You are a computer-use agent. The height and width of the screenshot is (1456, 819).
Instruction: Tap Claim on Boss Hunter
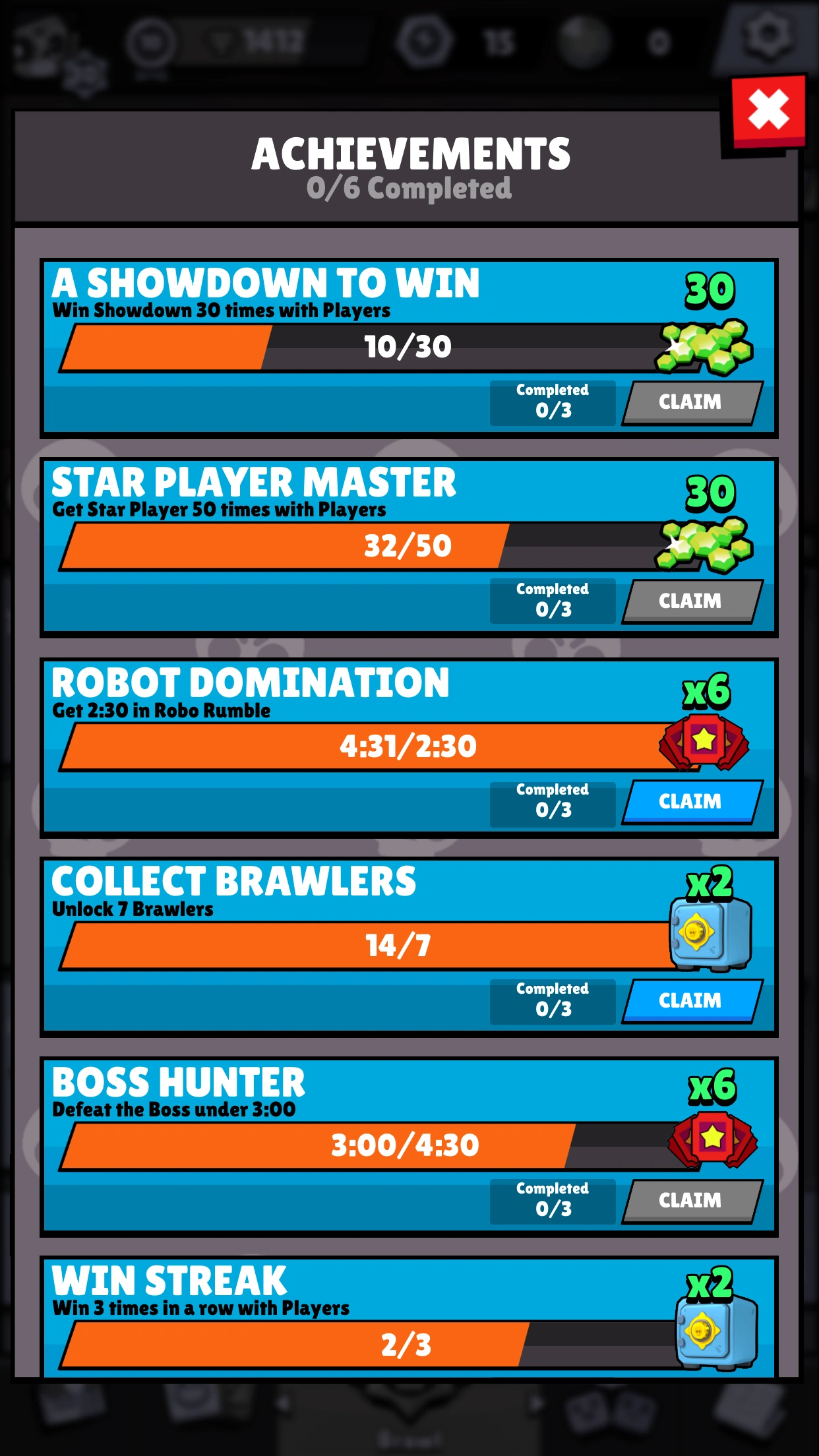point(692,1201)
